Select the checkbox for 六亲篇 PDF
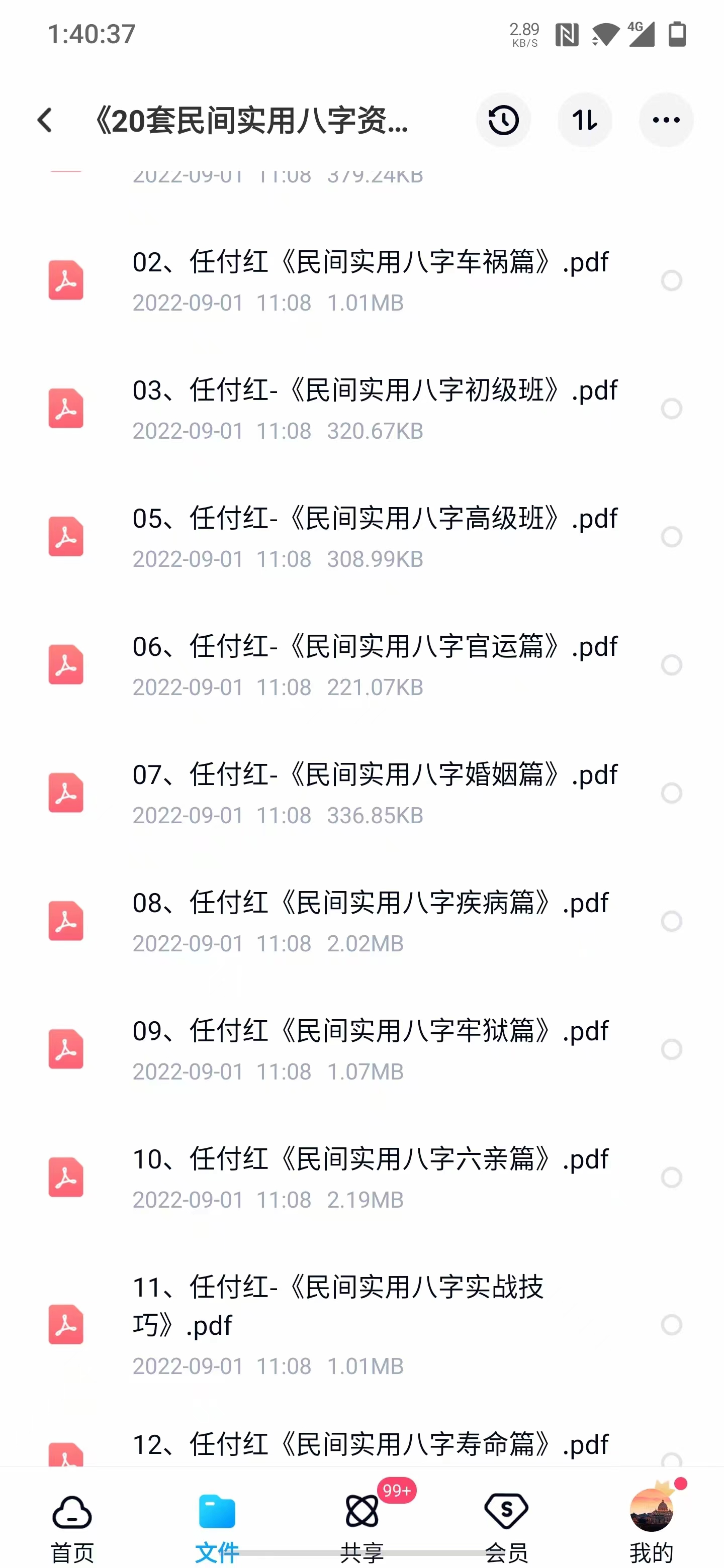724x1568 pixels. (x=672, y=1177)
